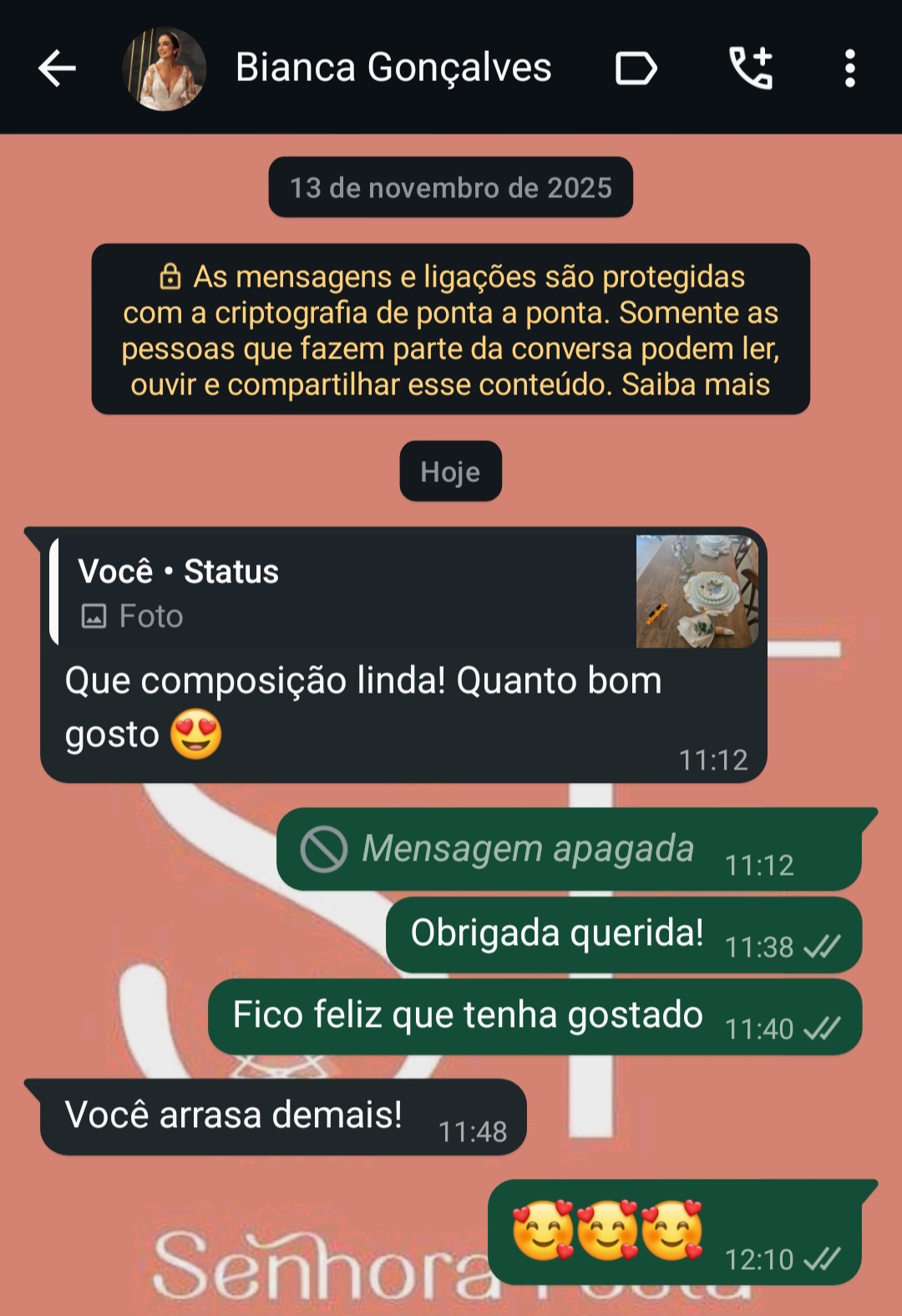The image size is (902, 1316).
Task: Tap the contact name Bianca Gonçalves
Action: click(393, 69)
